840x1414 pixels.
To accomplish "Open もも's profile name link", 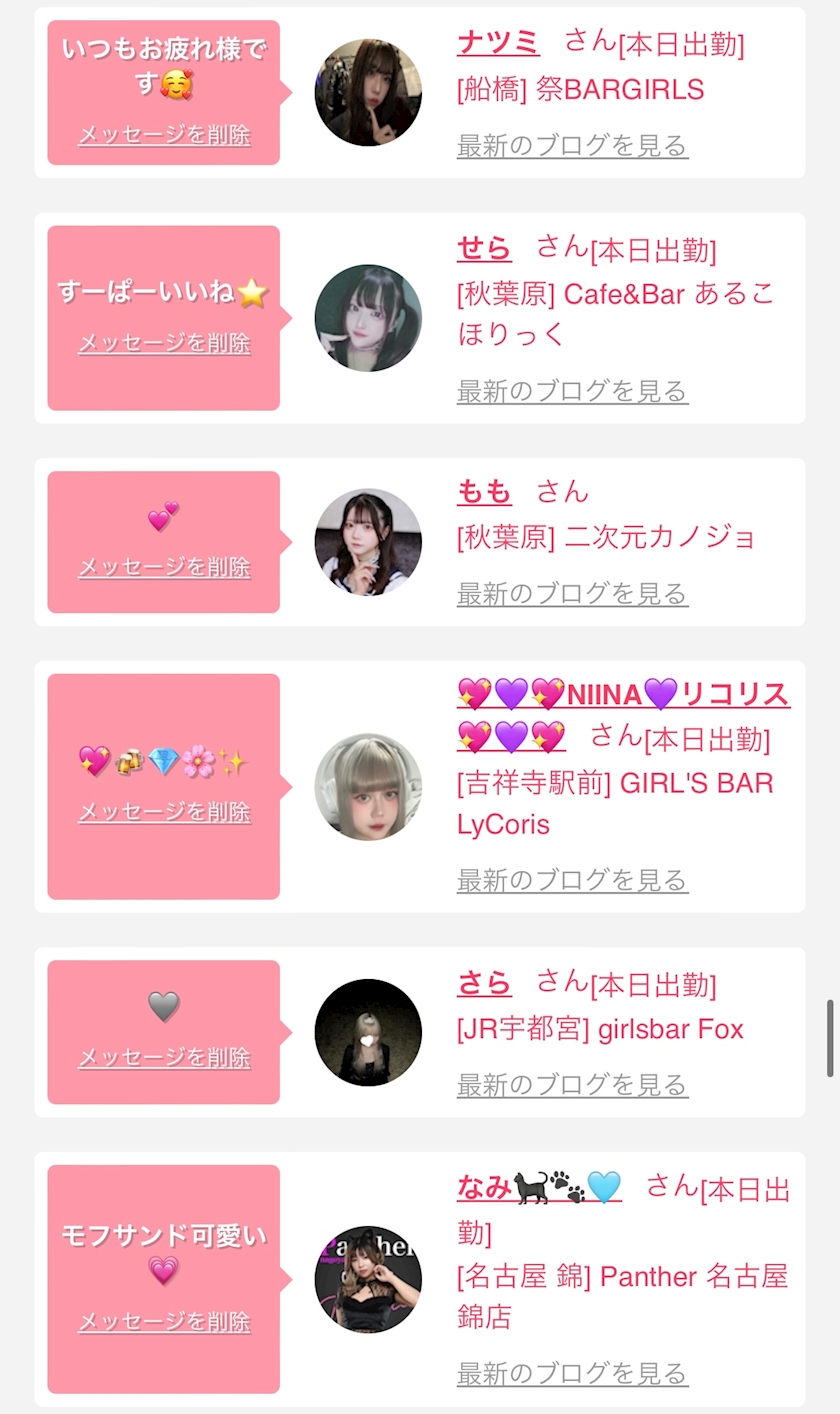I will click(484, 492).
